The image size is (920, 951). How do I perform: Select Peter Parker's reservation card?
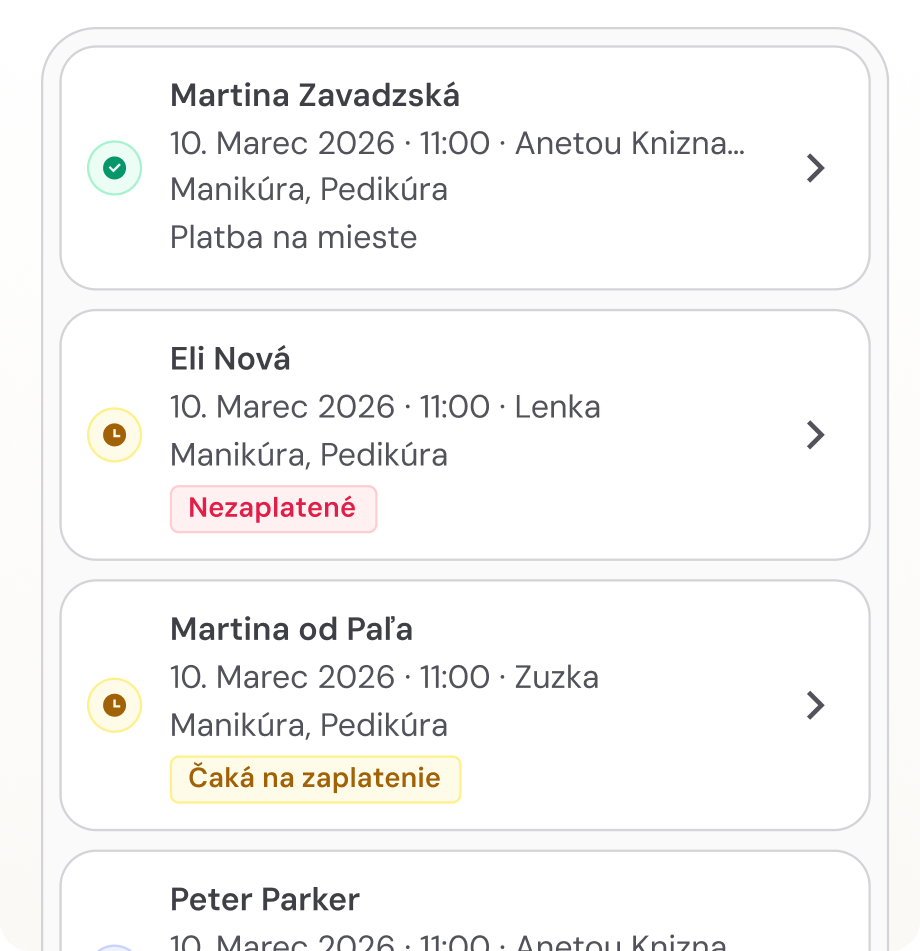pyautogui.click(x=465, y=905)
